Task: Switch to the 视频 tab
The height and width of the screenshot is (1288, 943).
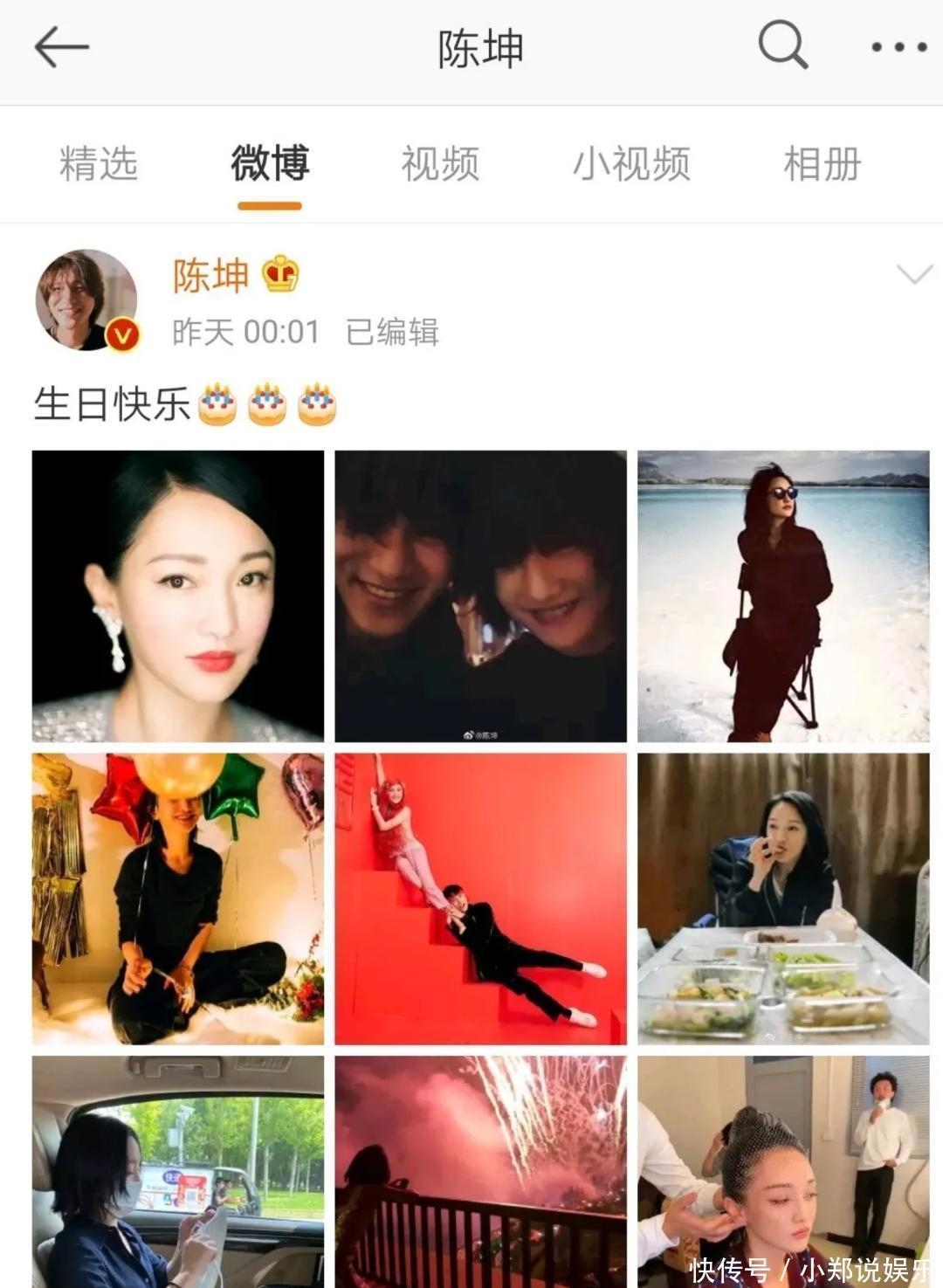Action: 440,164
